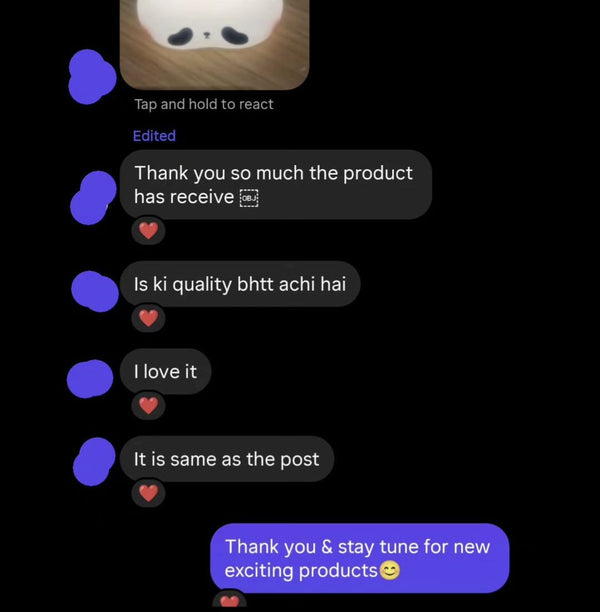
Task: Open the panda photo message
Action: [x=214, y=42]
